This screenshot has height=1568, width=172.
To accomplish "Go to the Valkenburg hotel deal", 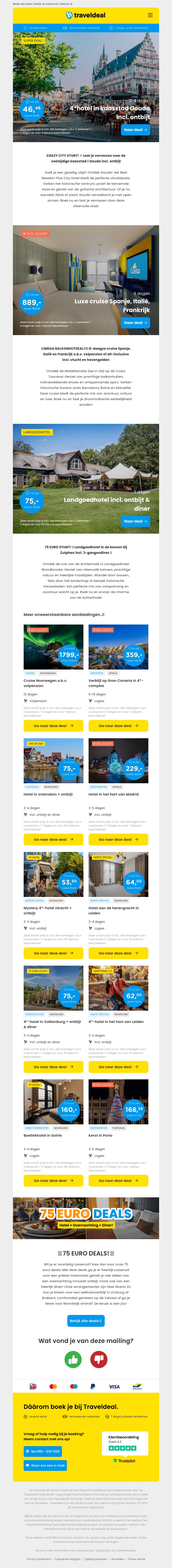I will (54, 1067).
